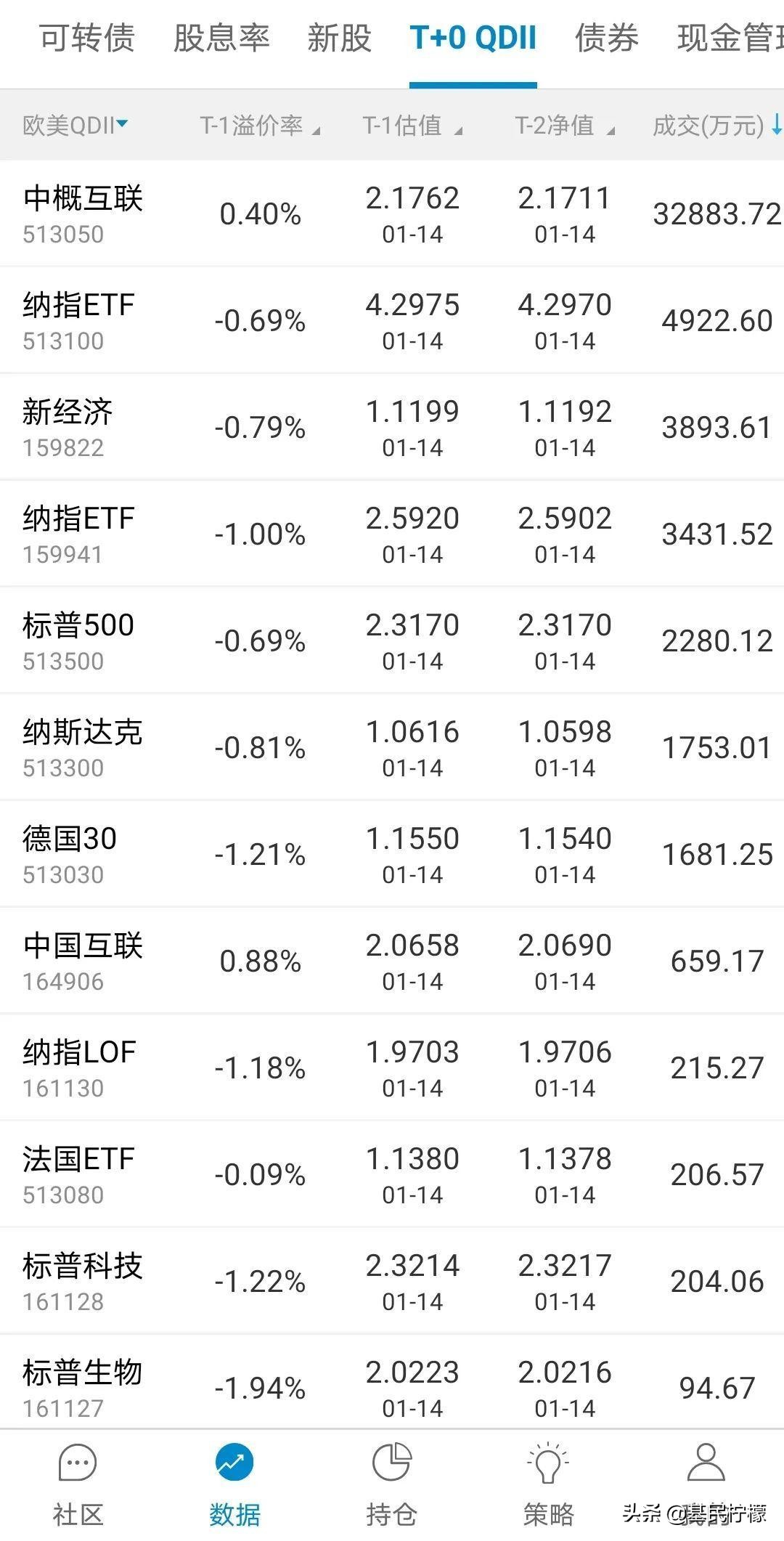The width and height of the screenshot is (784, 1541).
Task: Toggle the sort triangle on T-1估值
Action: (x=460, y=129)
